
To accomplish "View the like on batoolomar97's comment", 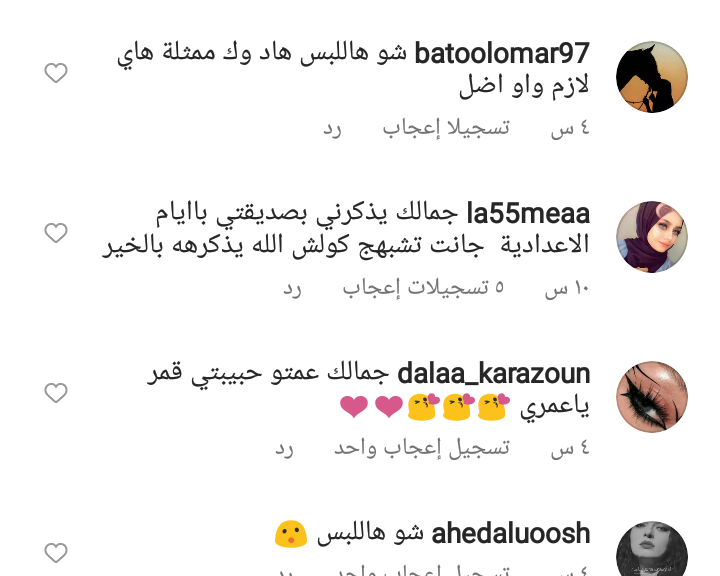I will 446,128.
